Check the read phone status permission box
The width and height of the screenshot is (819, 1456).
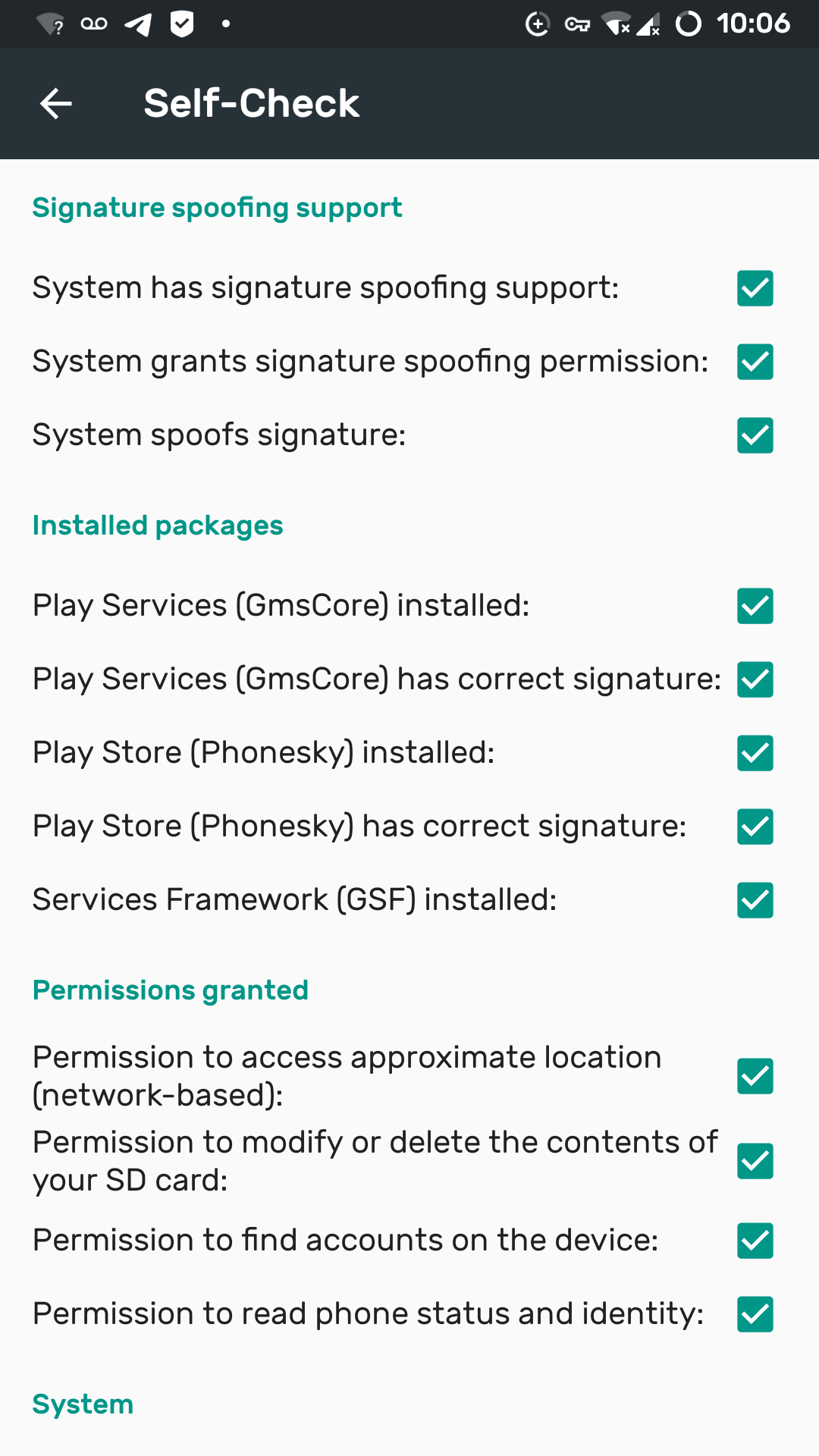(x=755, y=1314)
